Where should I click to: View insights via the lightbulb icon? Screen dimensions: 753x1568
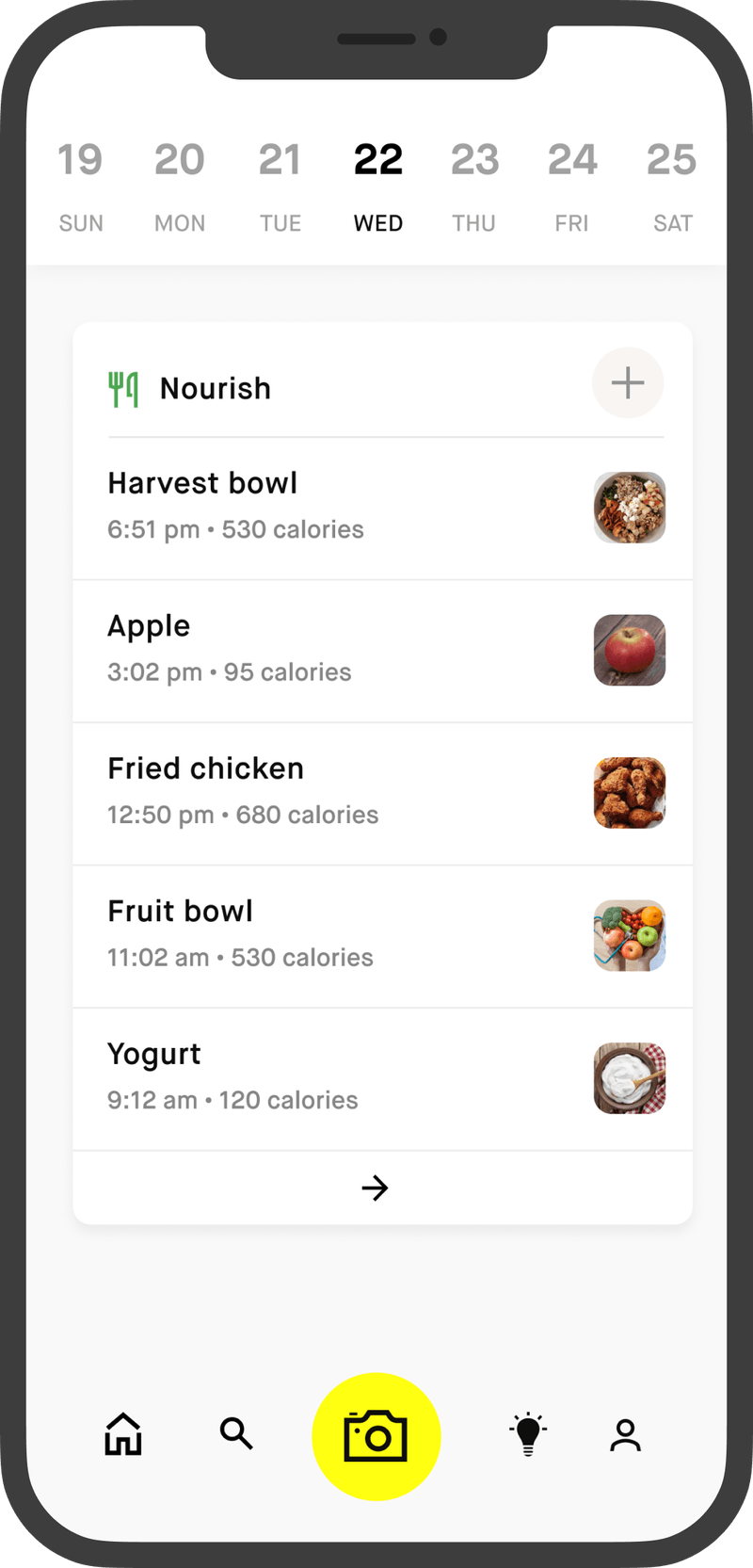528,1434
